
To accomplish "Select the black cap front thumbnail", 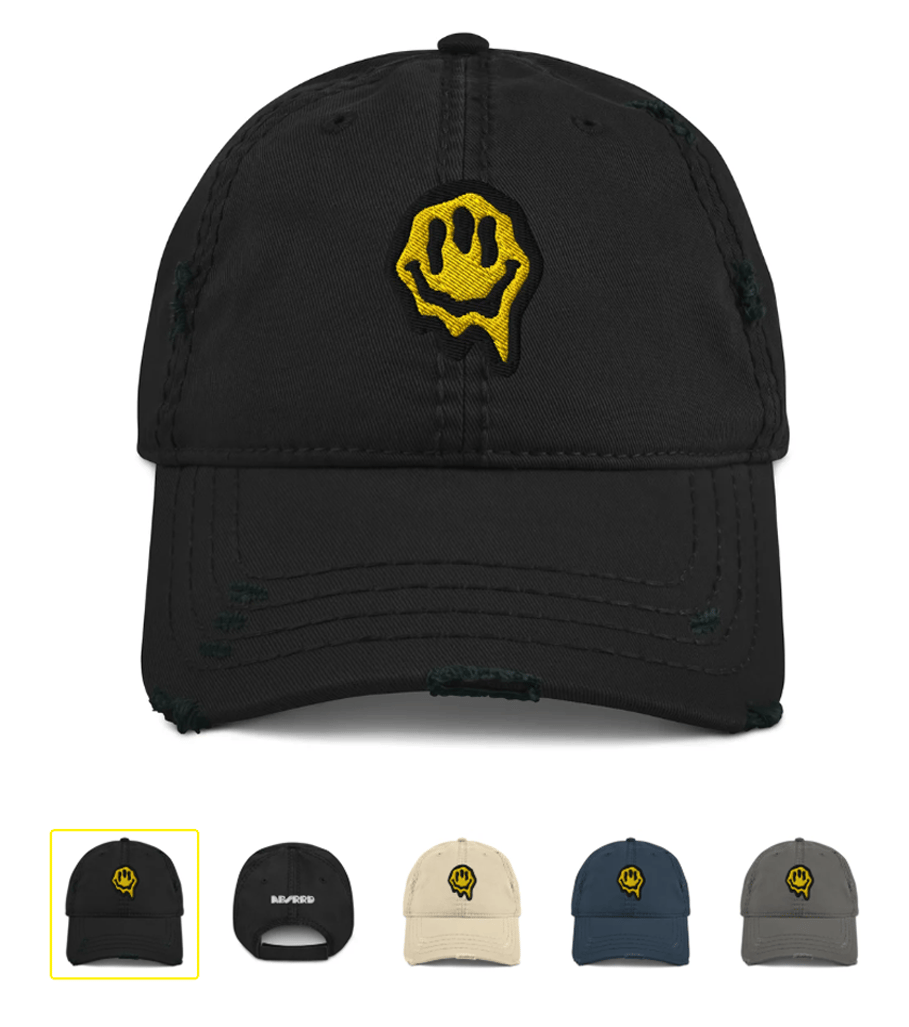I will (125, 903).
